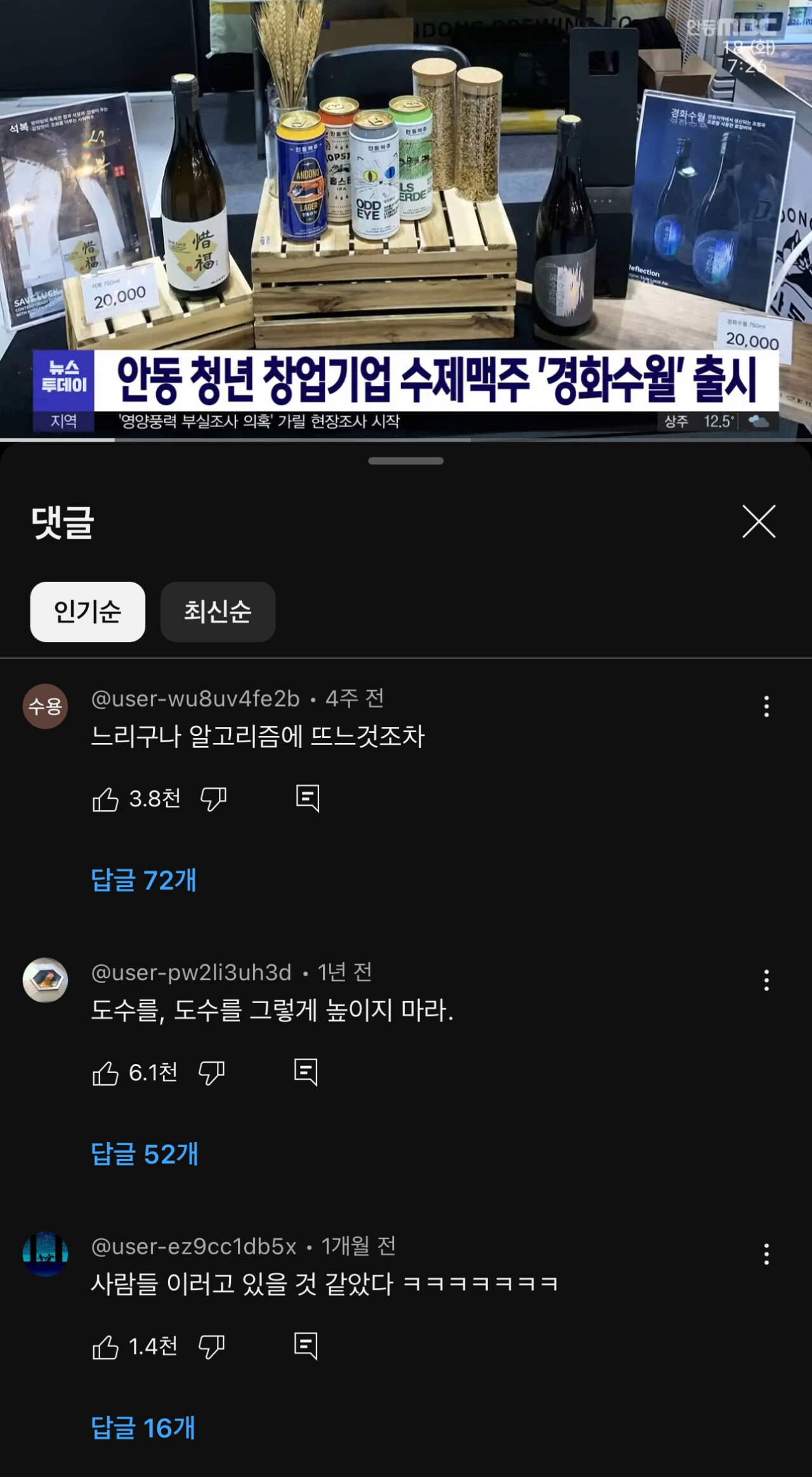The width and height of the screenshot is (812, 1477).
Task: Open options menu for @user-wu8uv4fe2b's comment
Action: click(x=766, y=706)
